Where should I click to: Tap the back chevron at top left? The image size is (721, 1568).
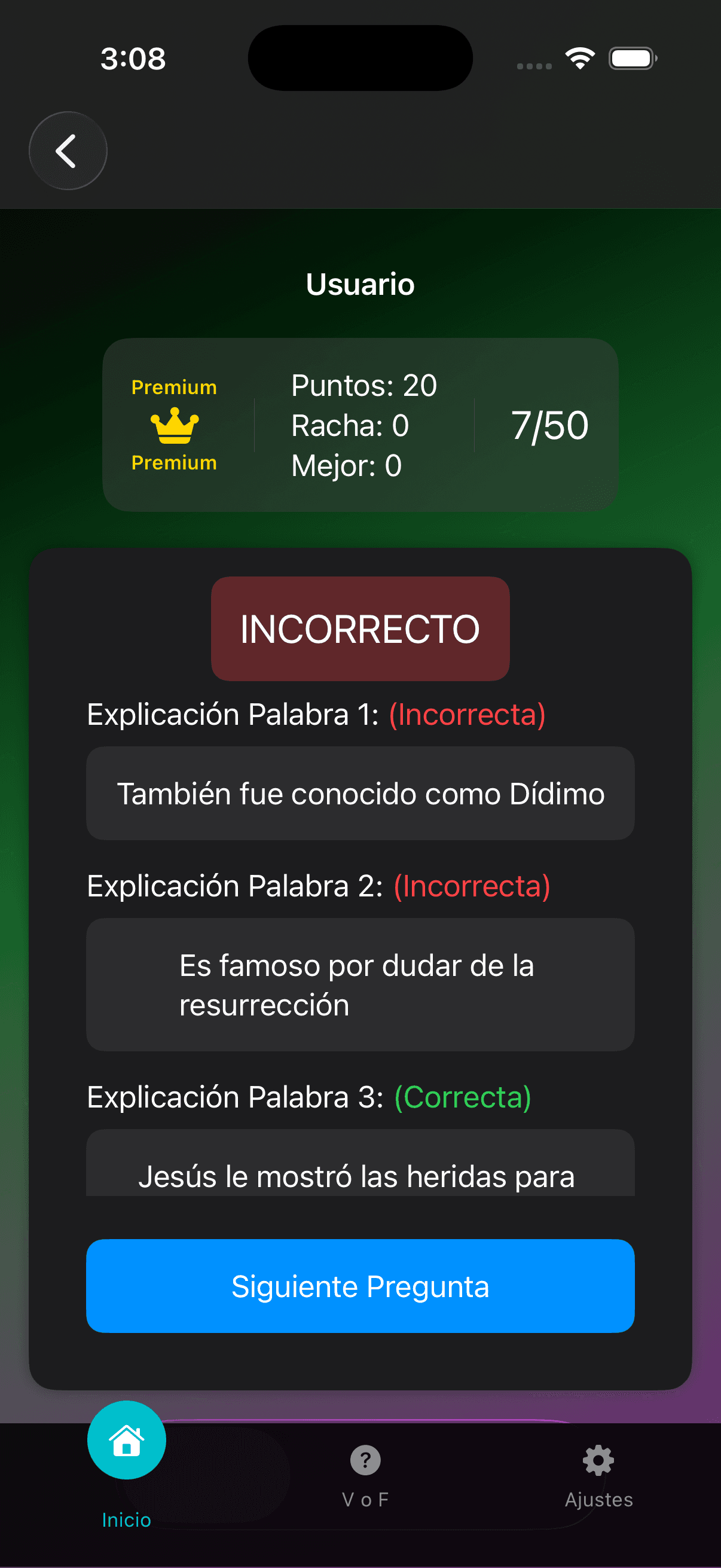pos(68,150)
